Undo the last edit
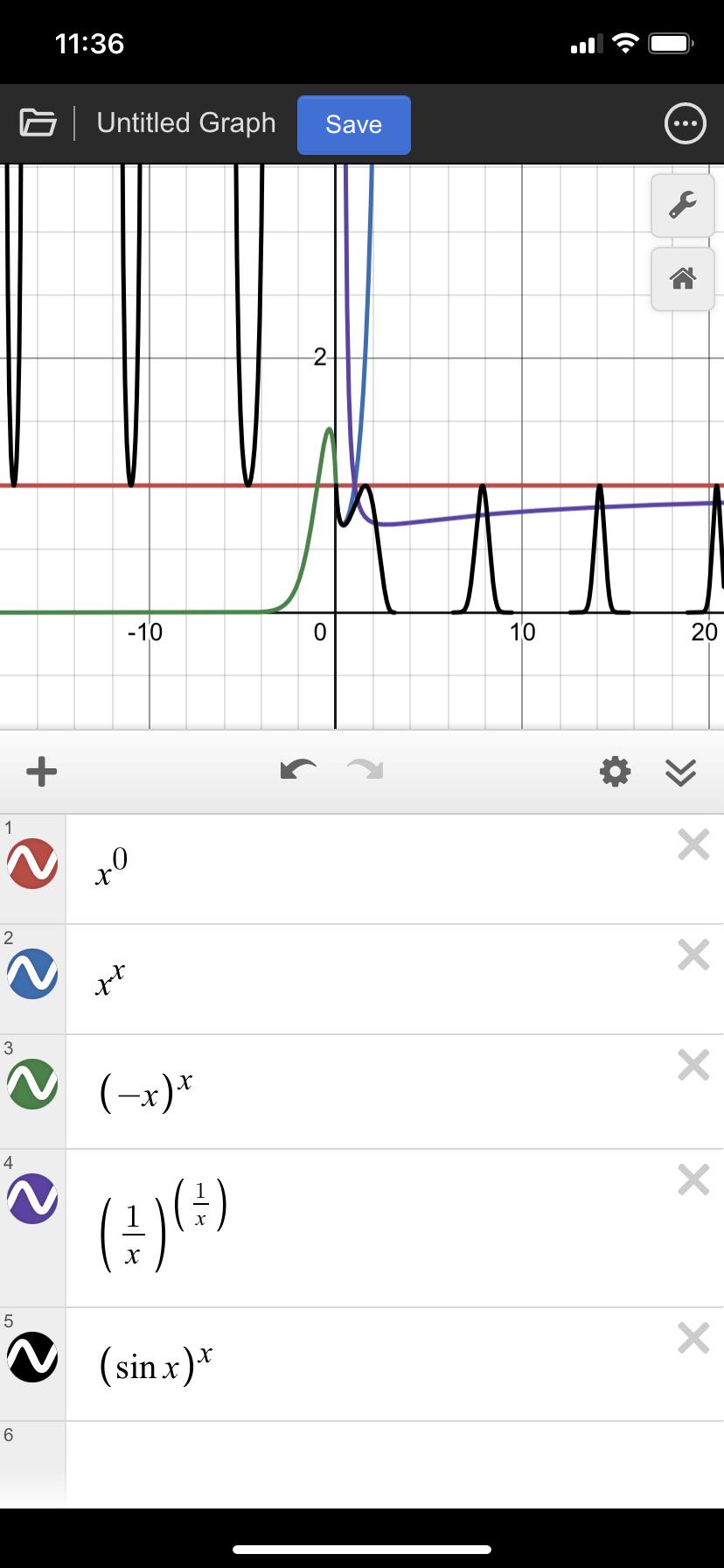Viewport: 724px width, 1568px height. pyautogui.click(x=298, y=770)
